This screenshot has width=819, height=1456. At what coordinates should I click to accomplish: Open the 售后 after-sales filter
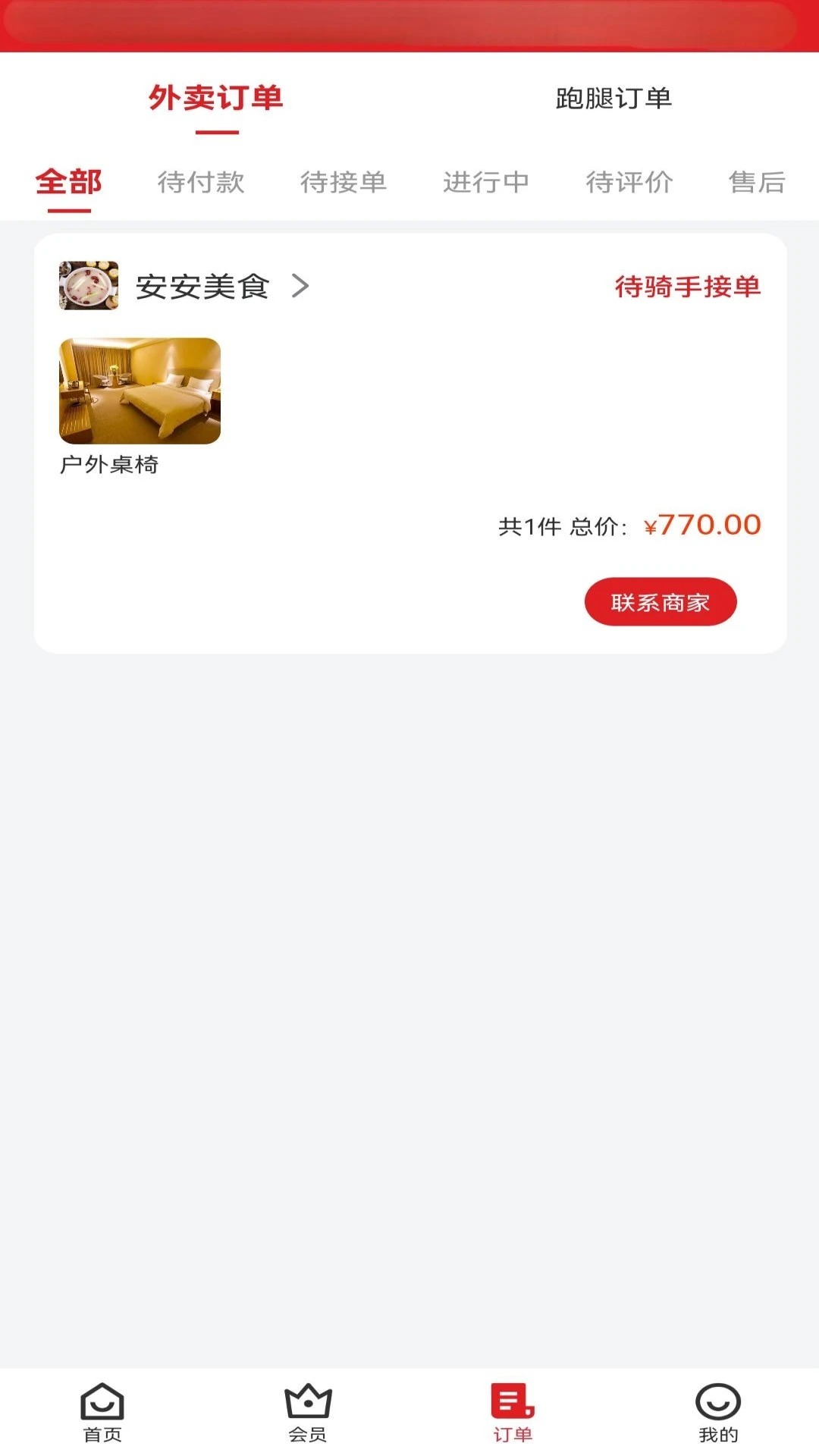tap(755, 182)
